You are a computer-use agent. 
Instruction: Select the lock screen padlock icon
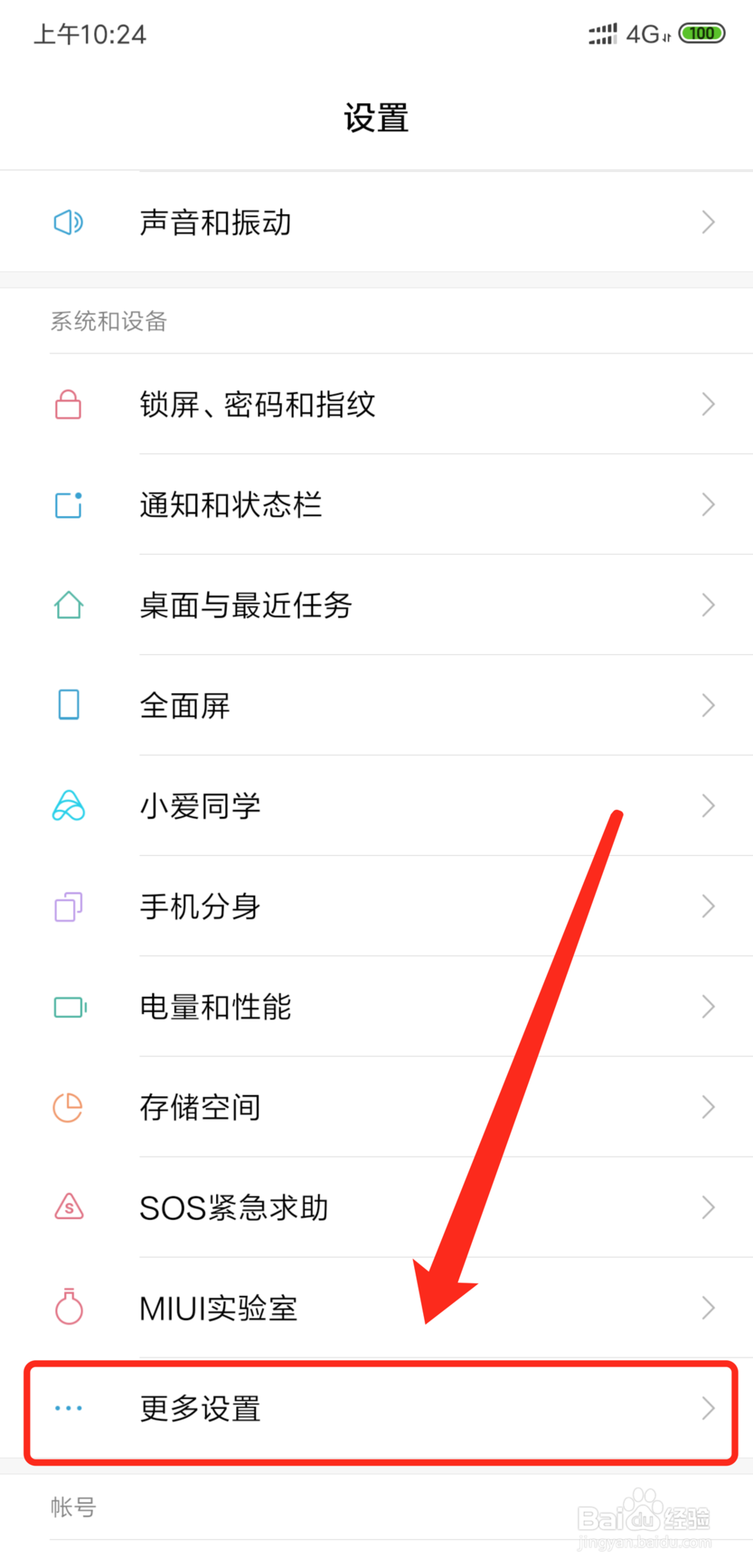(x=67, y=404)
